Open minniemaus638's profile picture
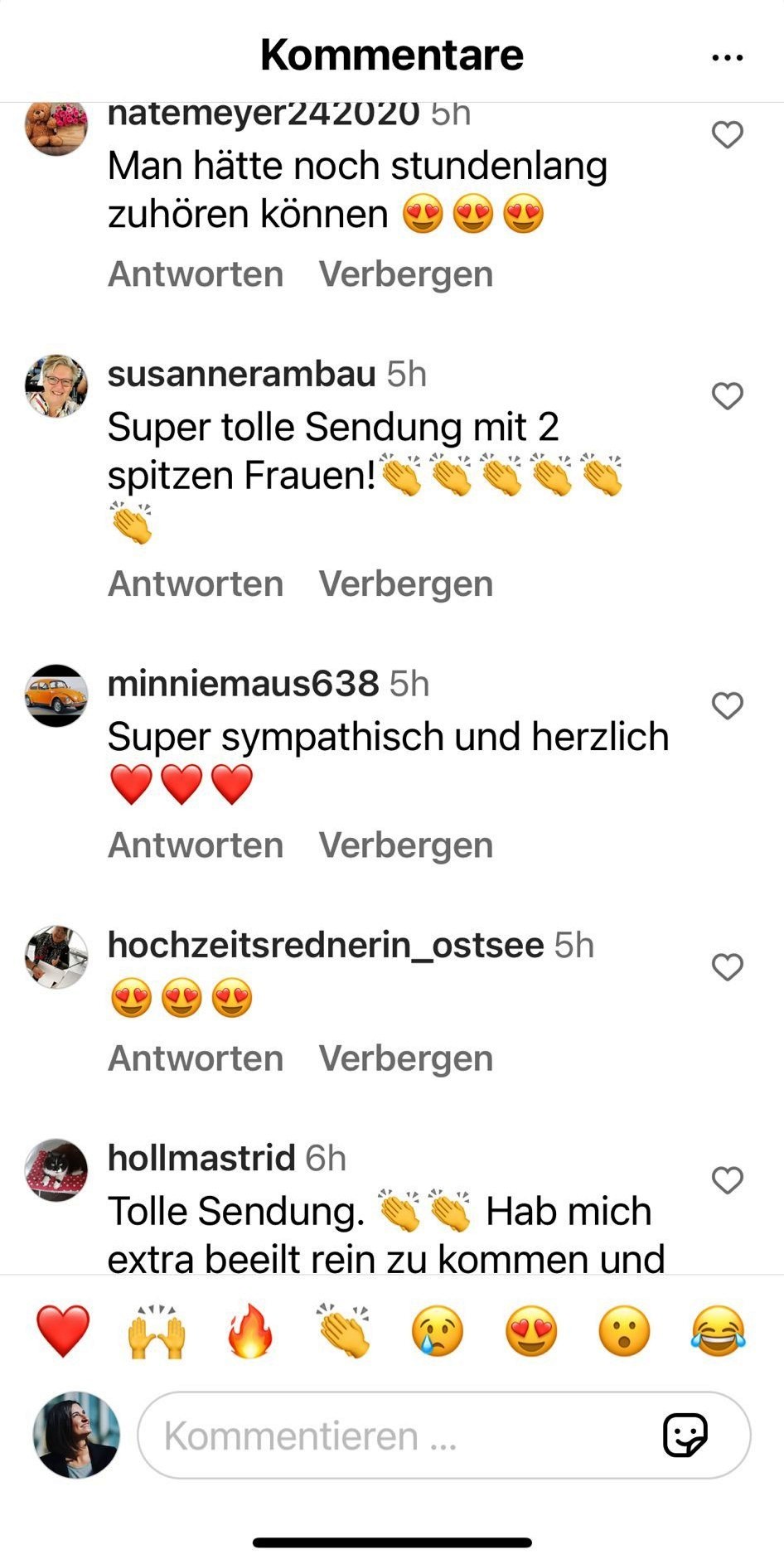The image size is (784, 1564). coord(56,695)
